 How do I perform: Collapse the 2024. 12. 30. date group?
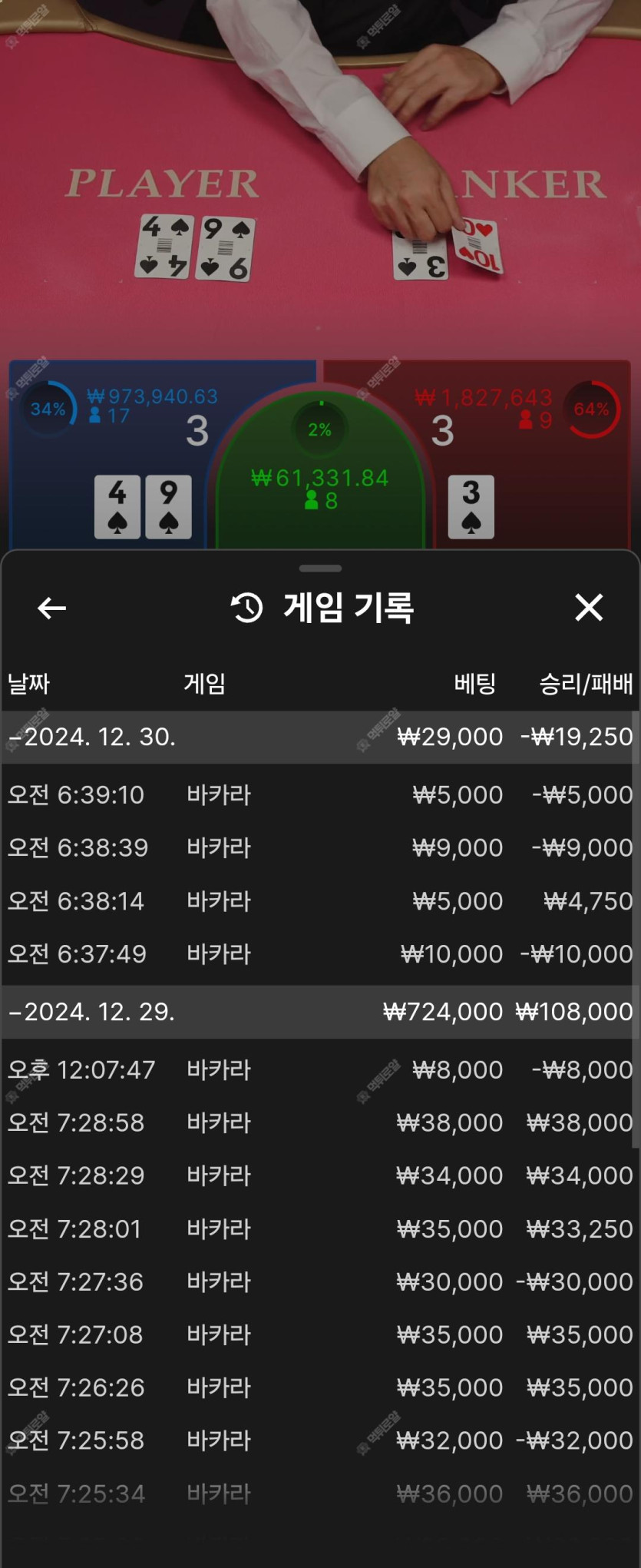point(92,737)
